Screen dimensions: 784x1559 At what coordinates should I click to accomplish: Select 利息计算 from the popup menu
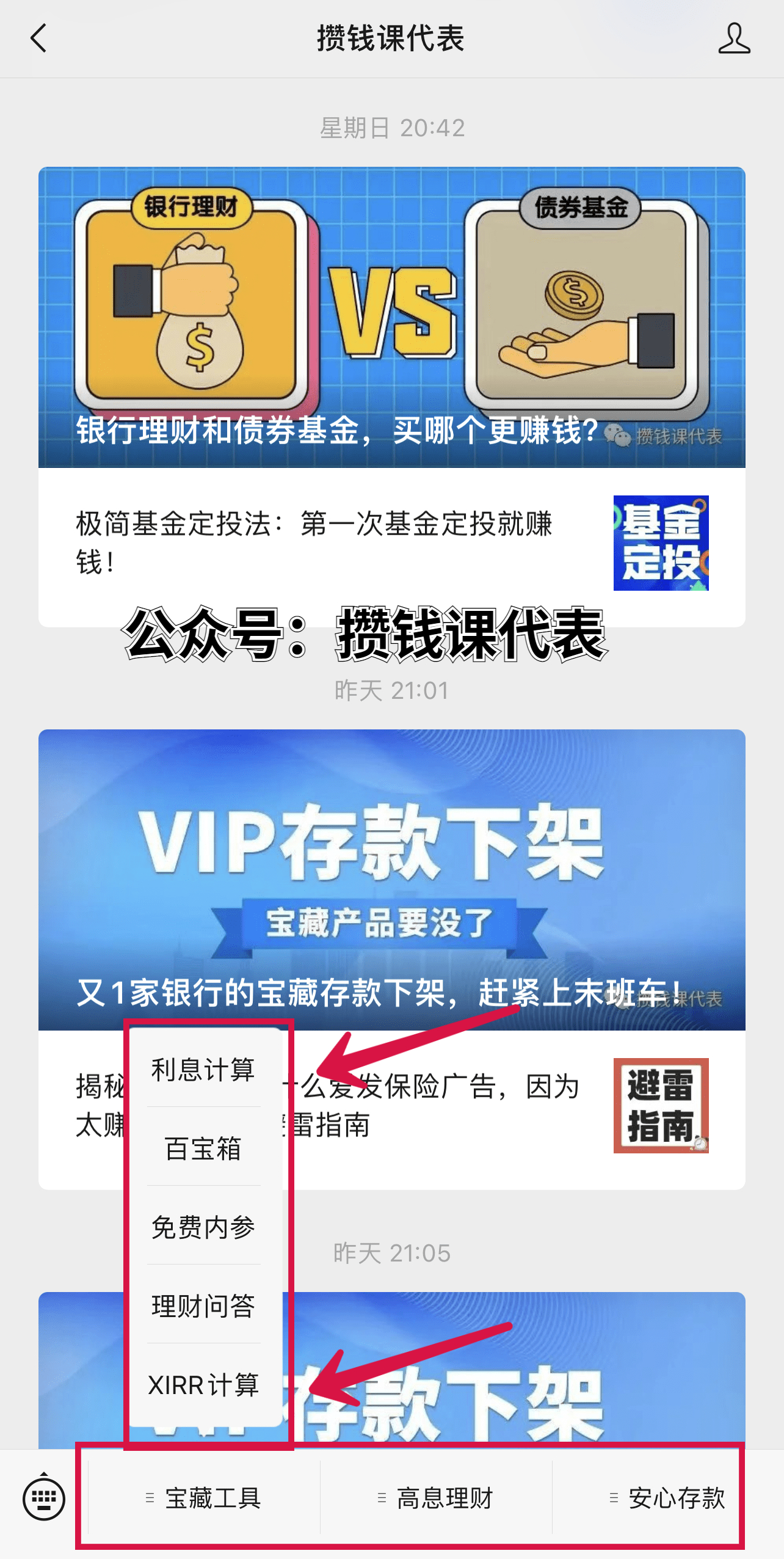pyautogui.click(x=203, y=1070)
